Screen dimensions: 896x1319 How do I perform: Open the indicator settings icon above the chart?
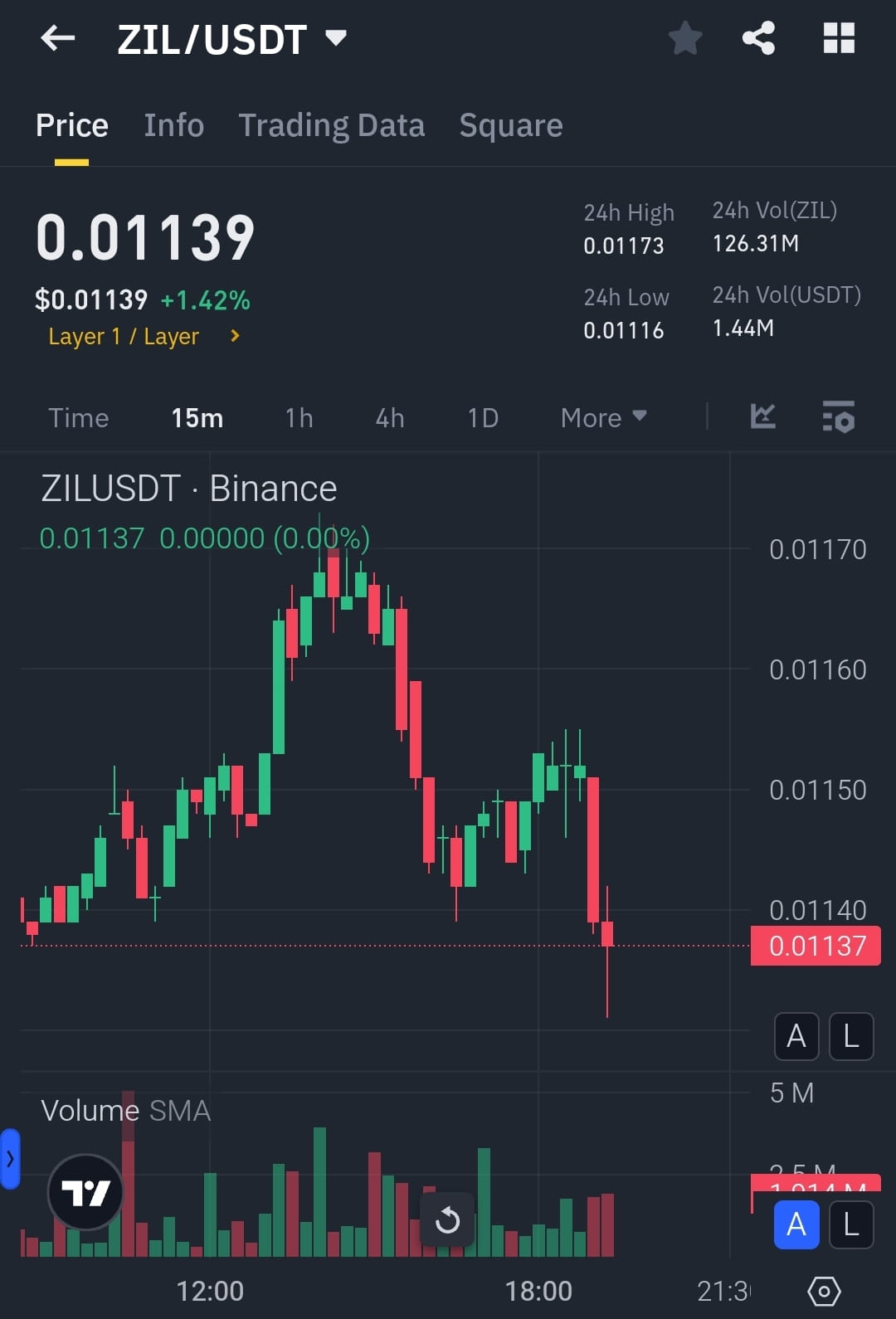coord(839,417)
